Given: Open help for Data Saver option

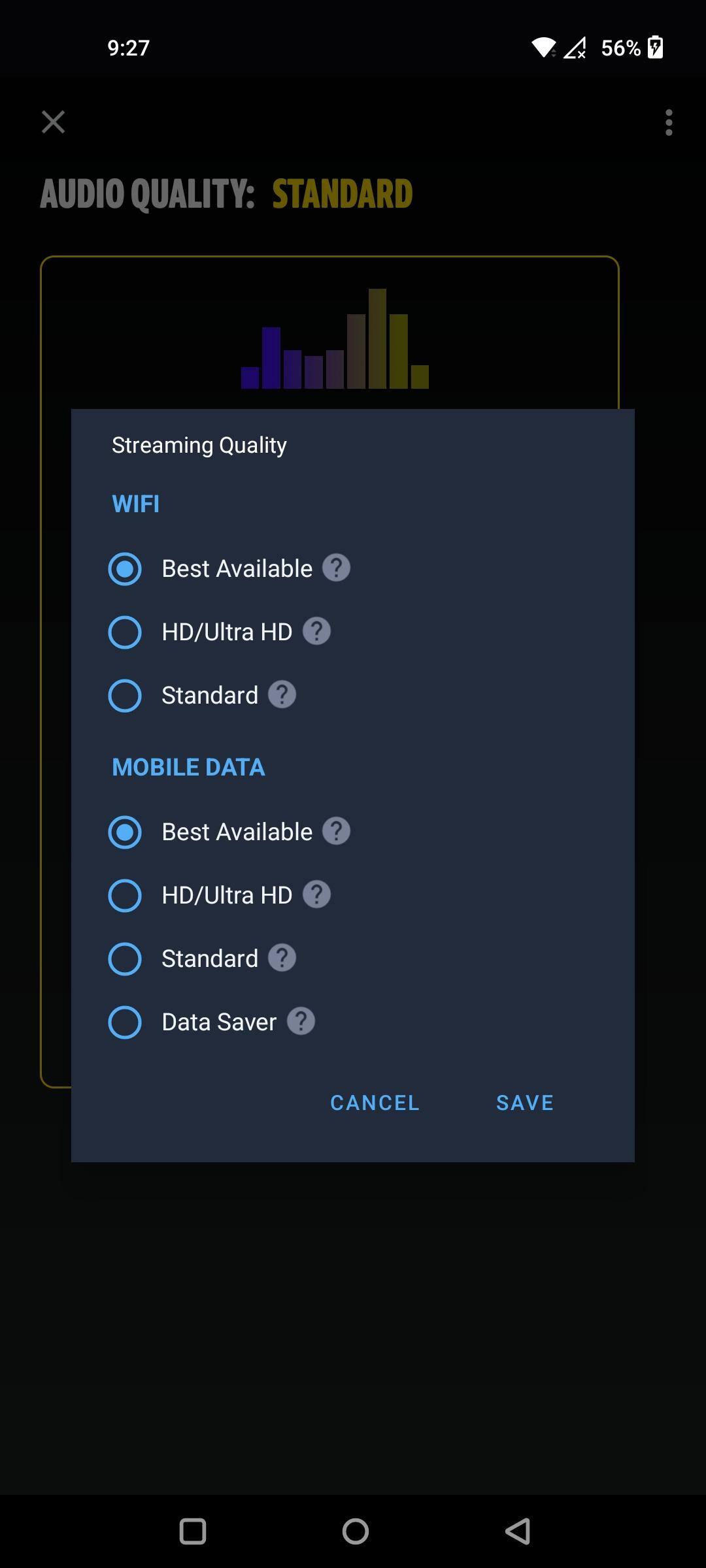Looking at the screenshot, I should click(x=301, y=1021).
